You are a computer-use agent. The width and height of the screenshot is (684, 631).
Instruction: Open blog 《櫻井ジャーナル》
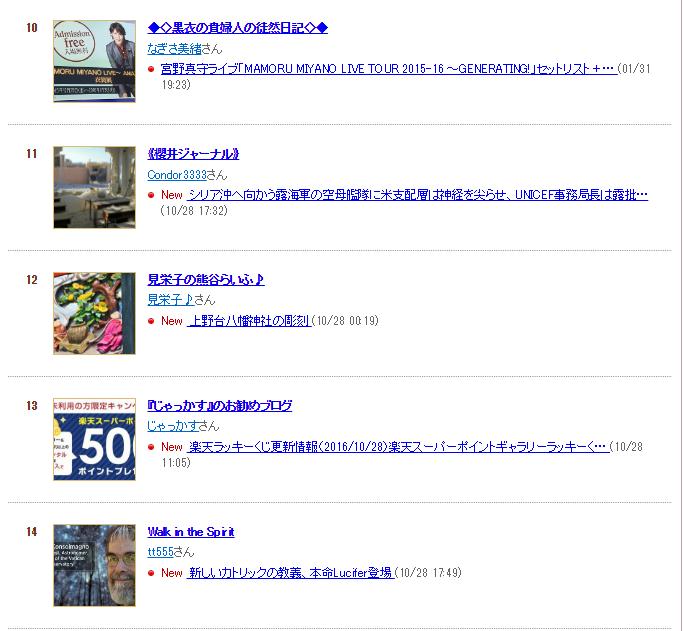click(x=193, y=154)
